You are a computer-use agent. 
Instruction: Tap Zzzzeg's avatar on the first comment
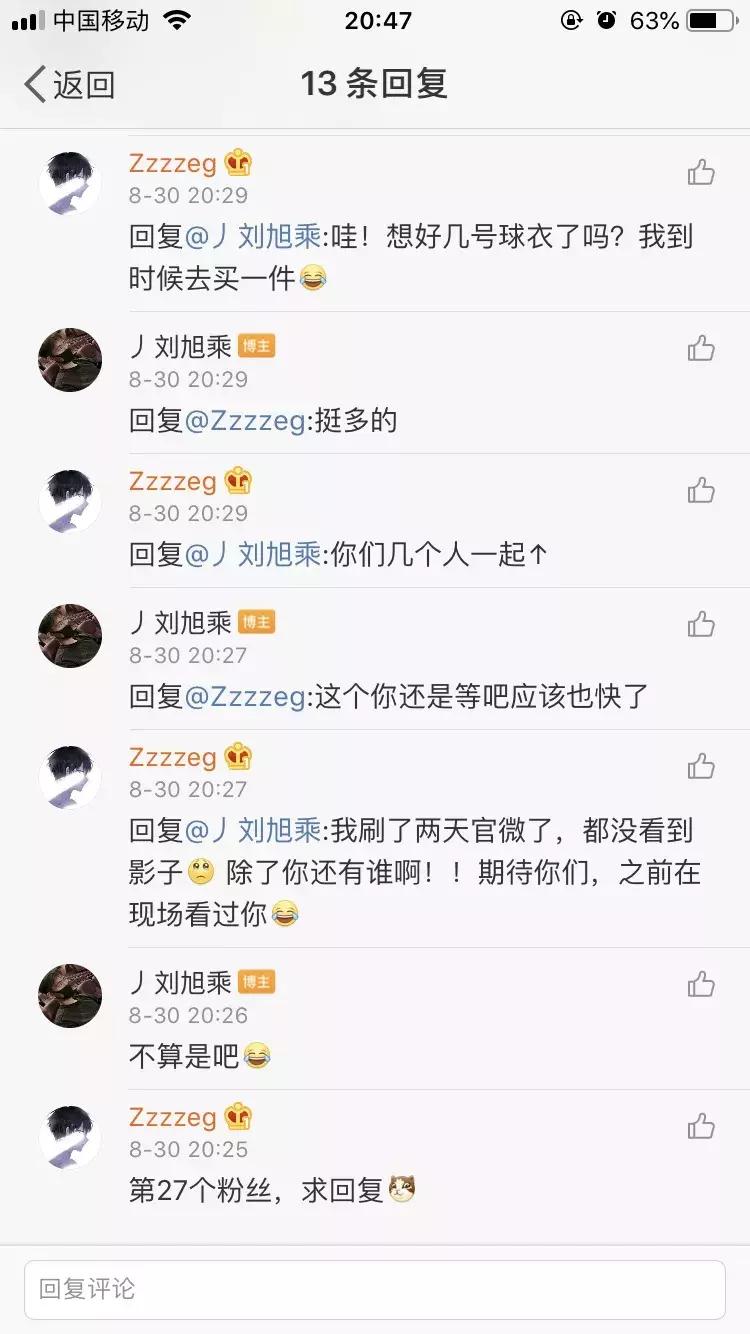tap(70, 182)
